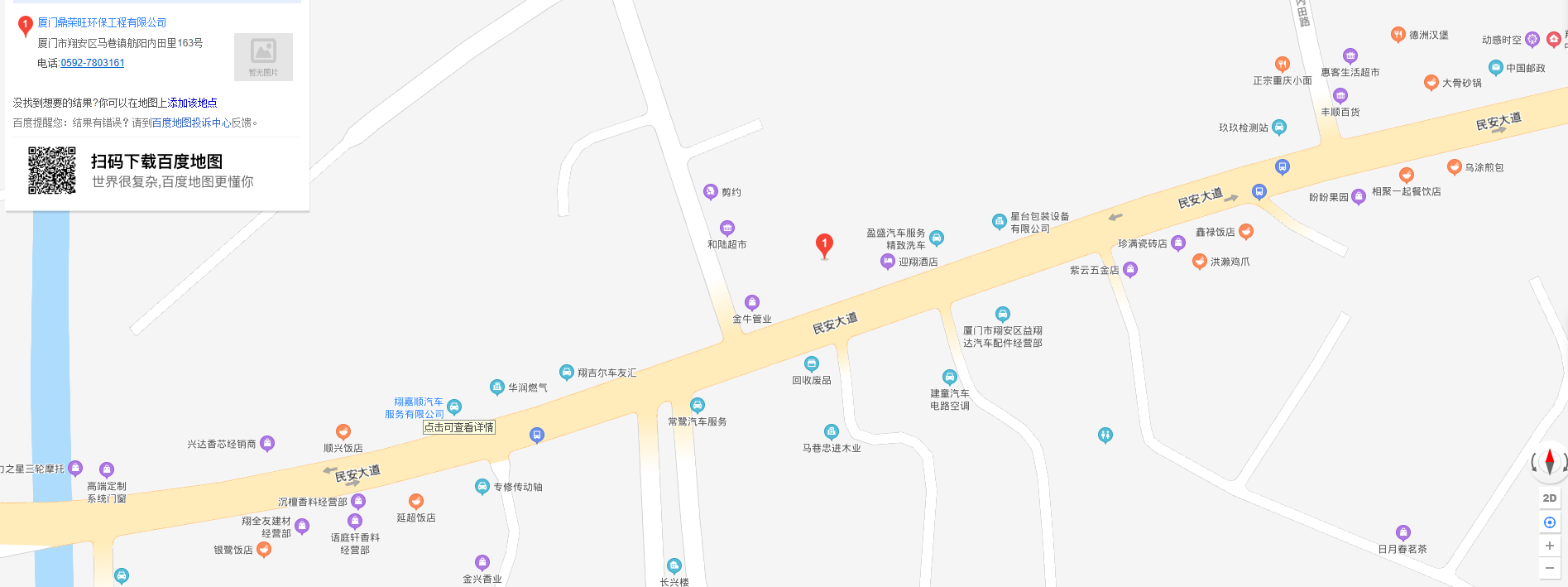Reset map orientation with compass
Image resolution: width=1568 pixels, height=587 pixels.
pyautogui.click(x=1549, y=462)
